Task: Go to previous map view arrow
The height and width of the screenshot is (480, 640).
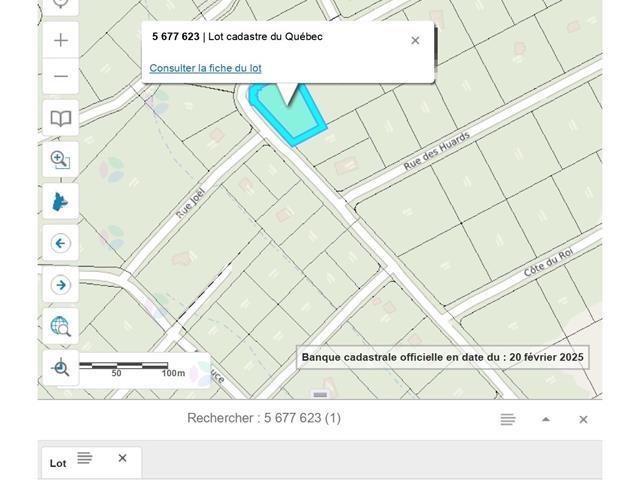Action: (x=60, y=243)
